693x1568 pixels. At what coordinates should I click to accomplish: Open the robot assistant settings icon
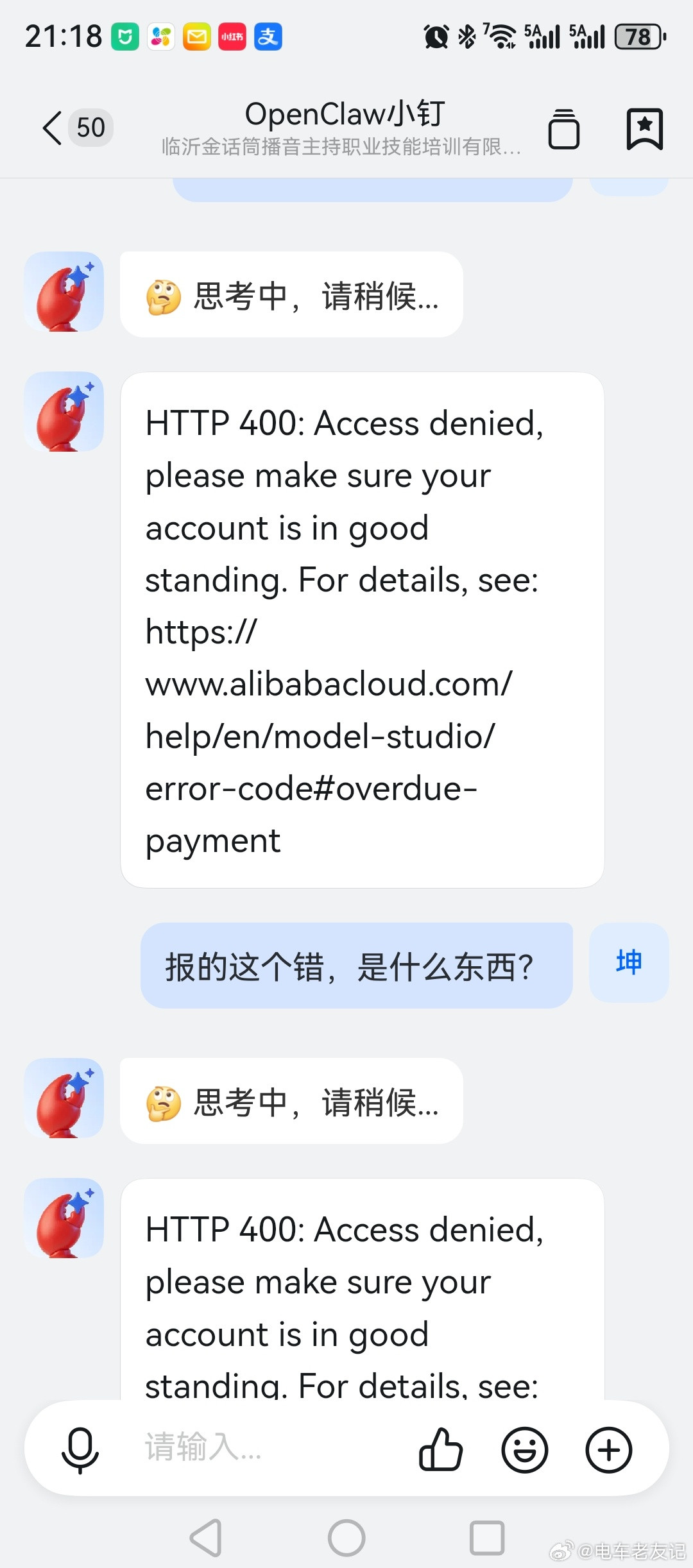pos(564,129)
